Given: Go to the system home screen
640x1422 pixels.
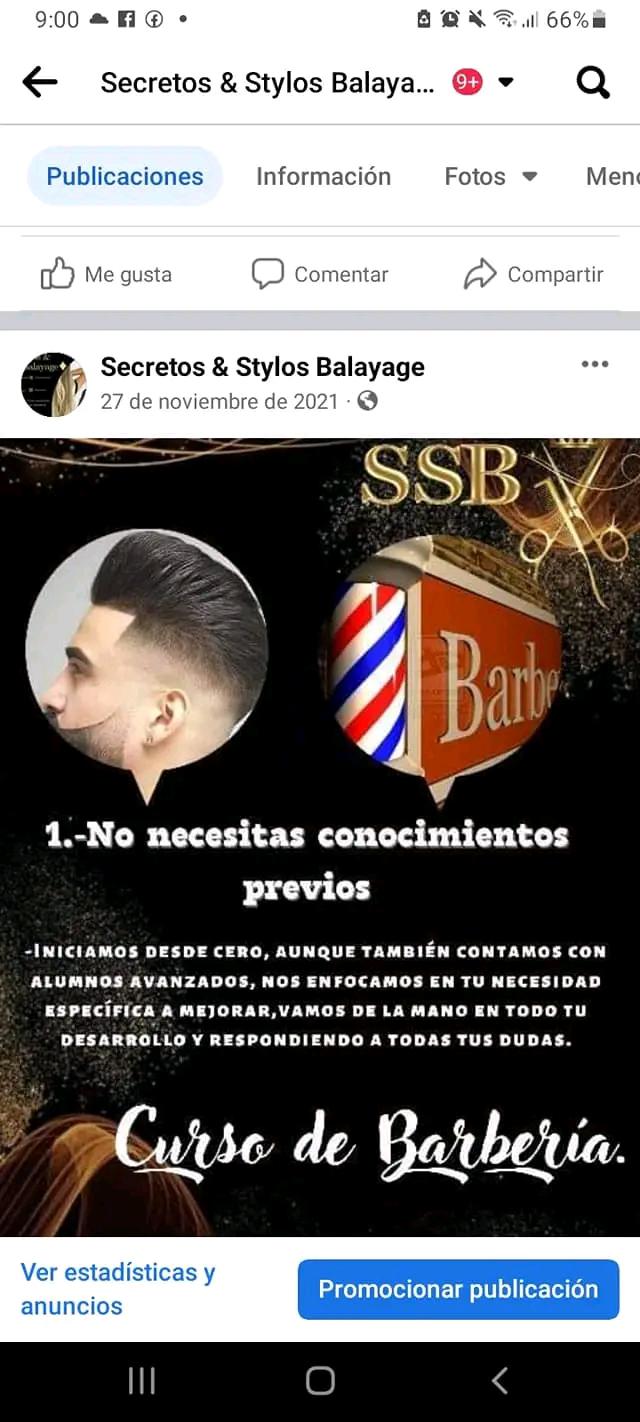Looking at the screenshot, I should pyautogui.click(x=320, y=1381).
